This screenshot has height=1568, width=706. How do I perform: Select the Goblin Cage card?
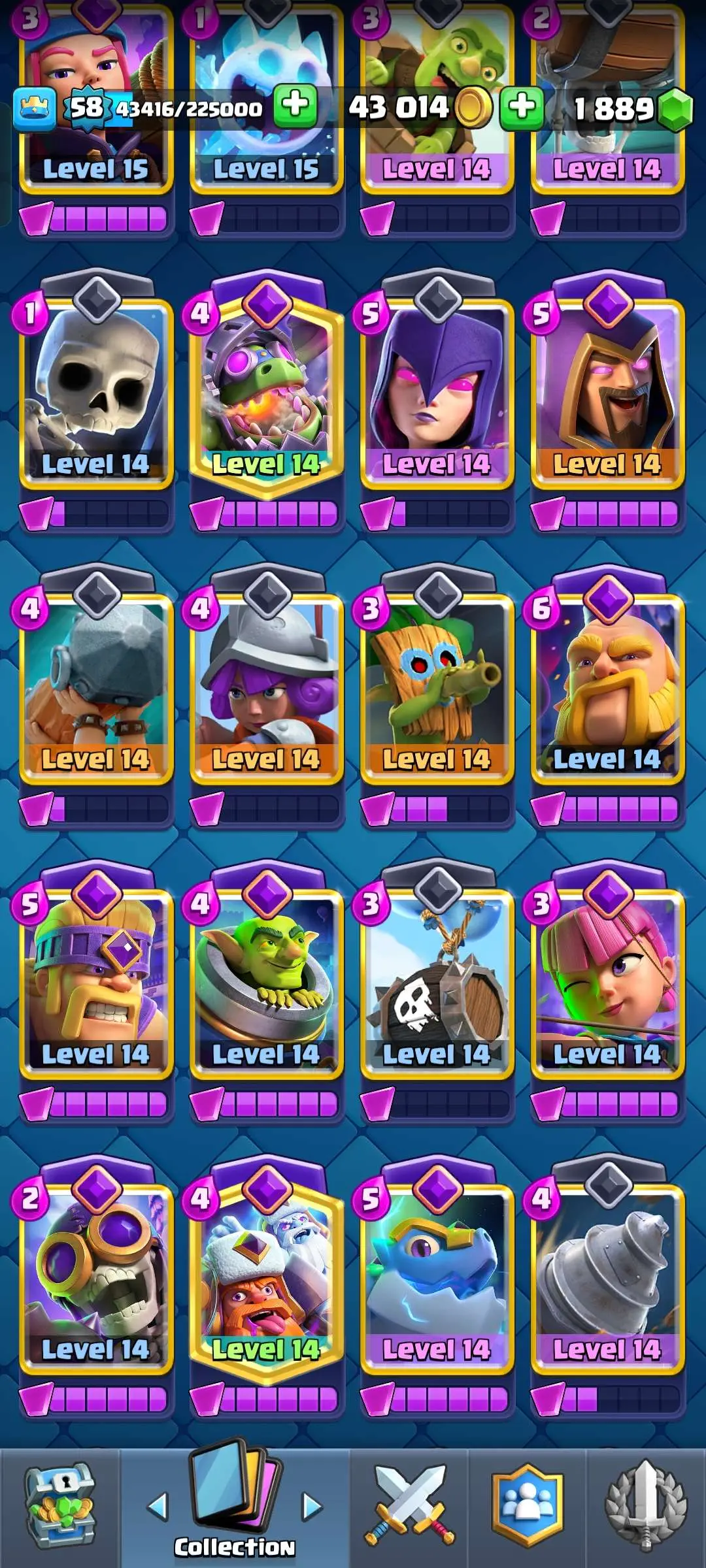(267, 980)
